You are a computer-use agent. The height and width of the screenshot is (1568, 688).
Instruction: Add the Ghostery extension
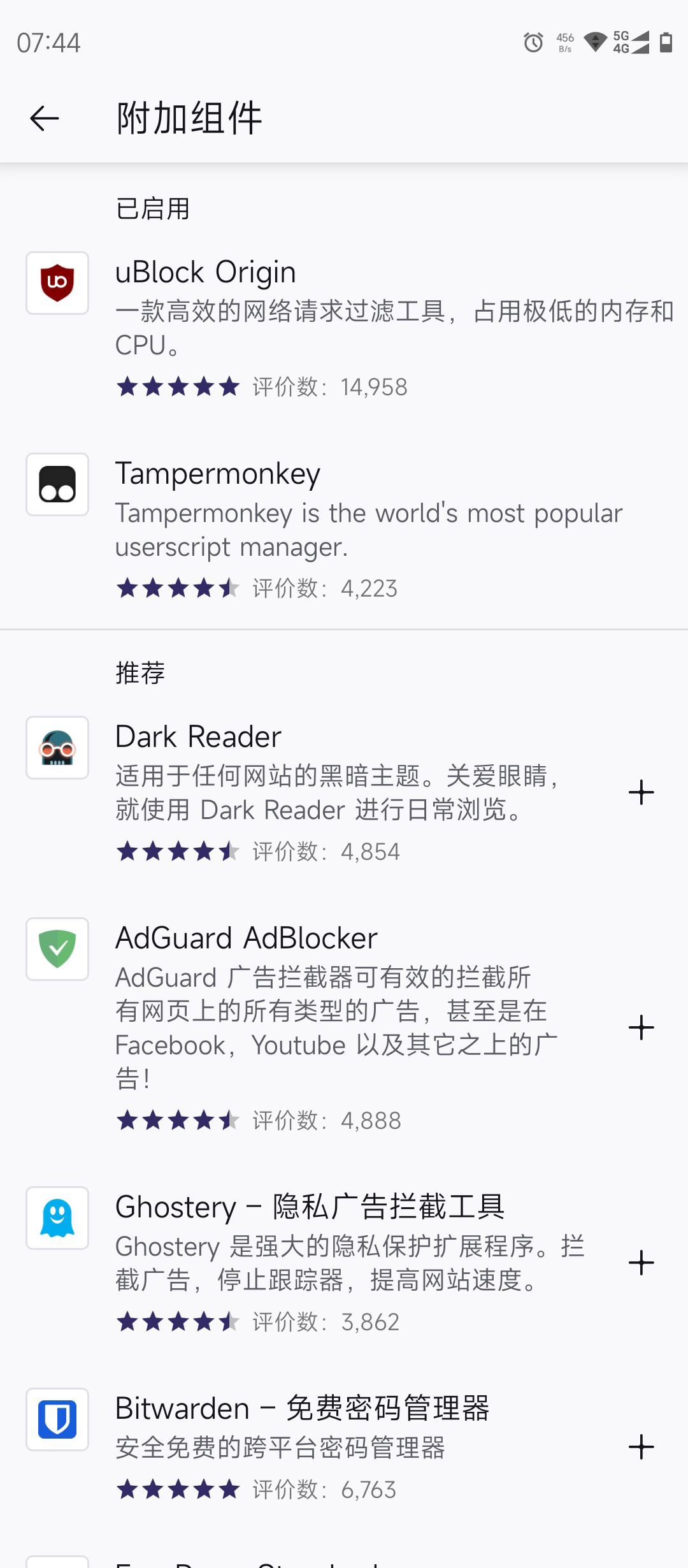point(642,1262)
